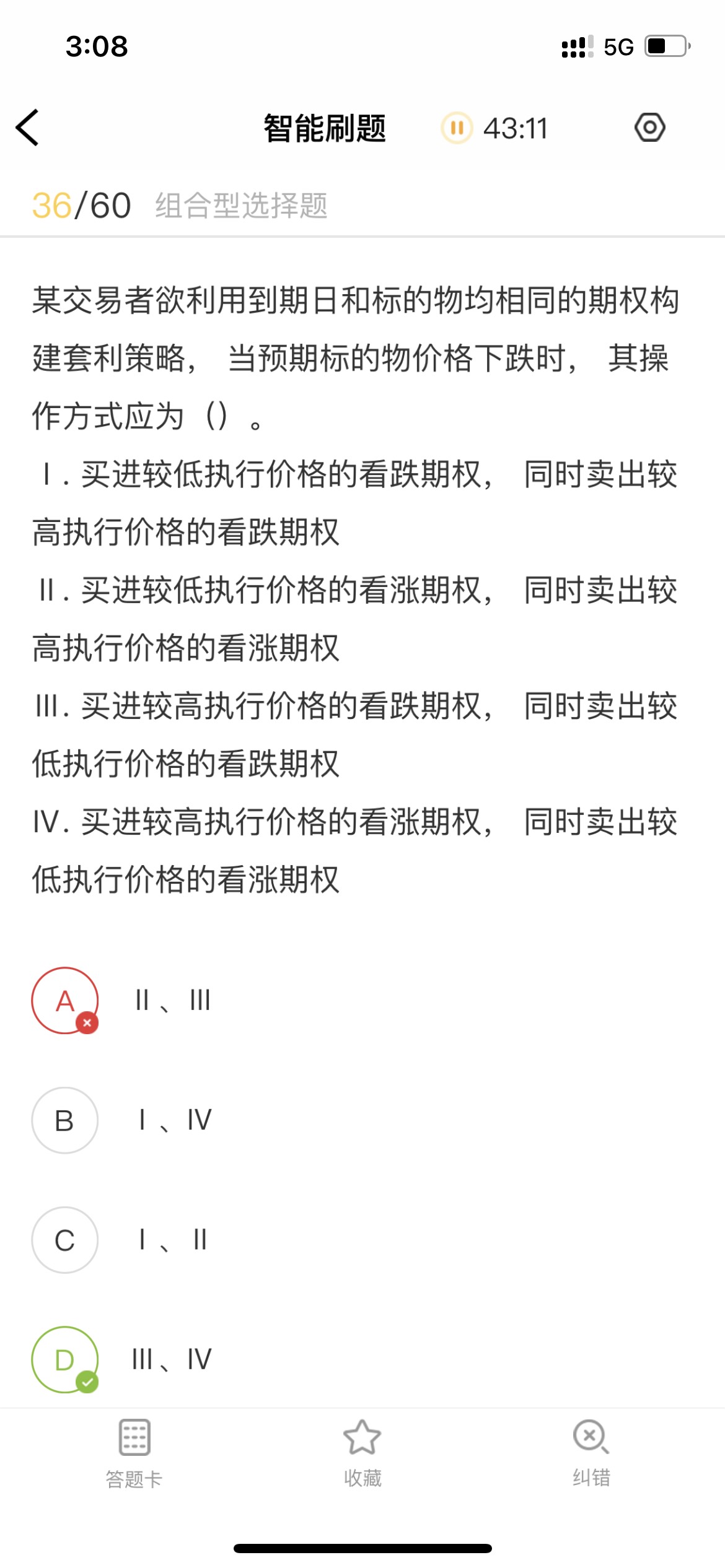Open the settings hexagon icon

click(x=649, y=128)
